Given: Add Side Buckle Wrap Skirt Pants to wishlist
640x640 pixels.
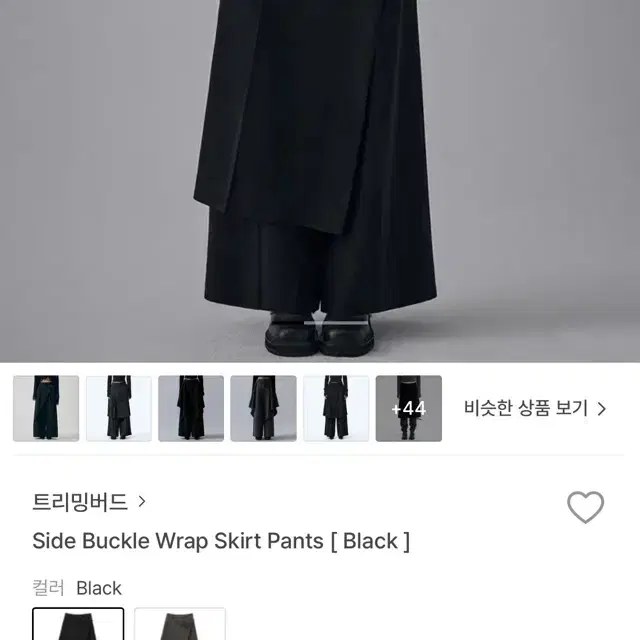Looking at the screenshot, I should [x=585, y=508].
